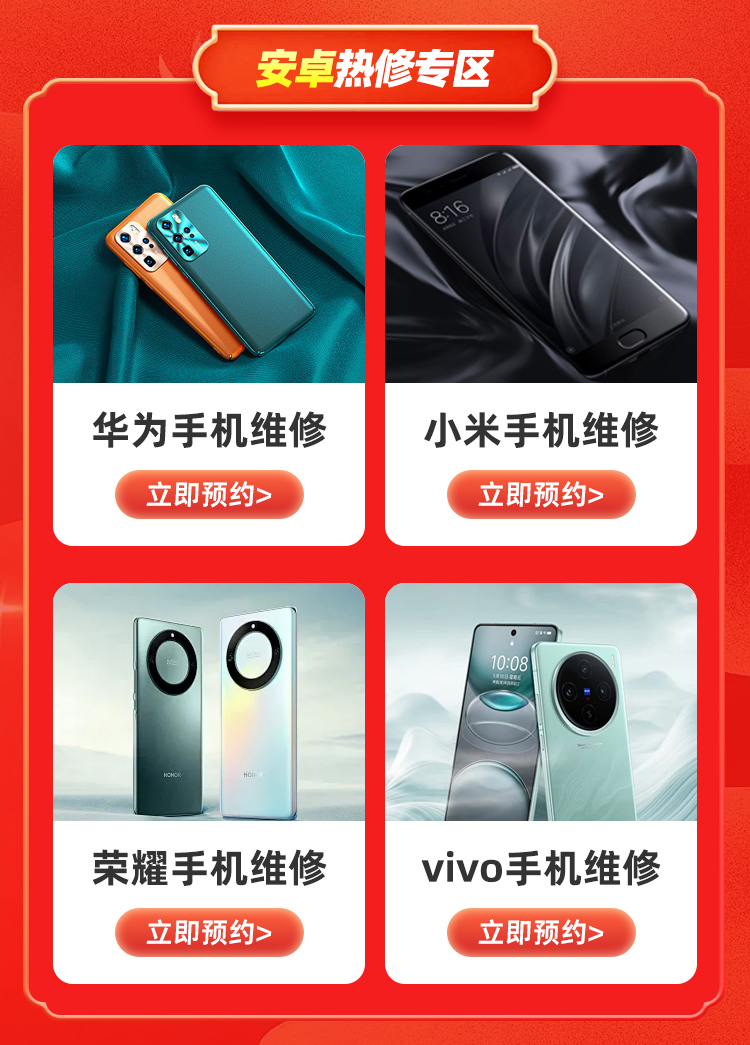Book vivo phone repair now
This screenshot has width=750, height=1045.
click(x=541, y=932)
